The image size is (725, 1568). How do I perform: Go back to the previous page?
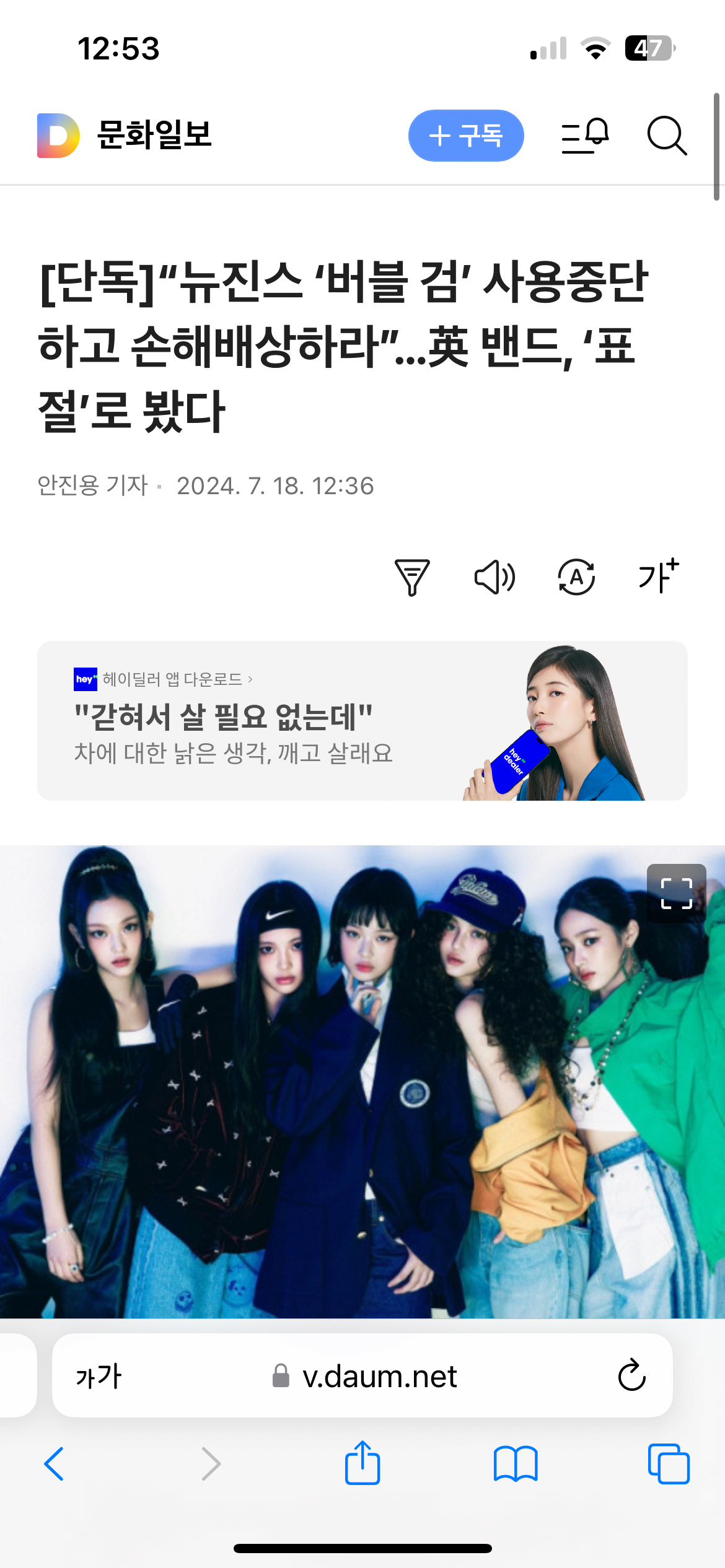coord(55,1464)
